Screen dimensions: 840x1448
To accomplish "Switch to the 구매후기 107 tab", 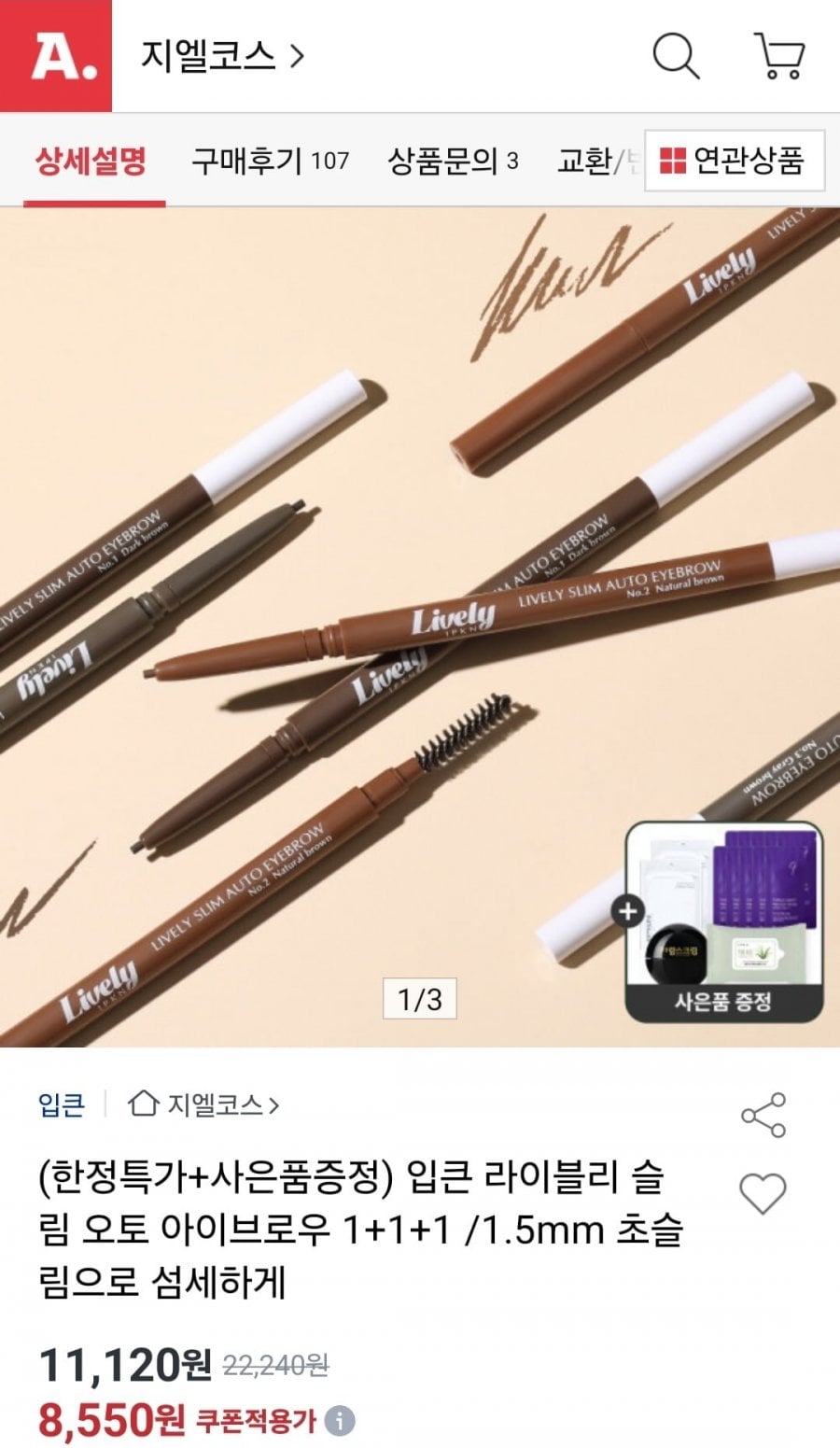I will 270,161.
